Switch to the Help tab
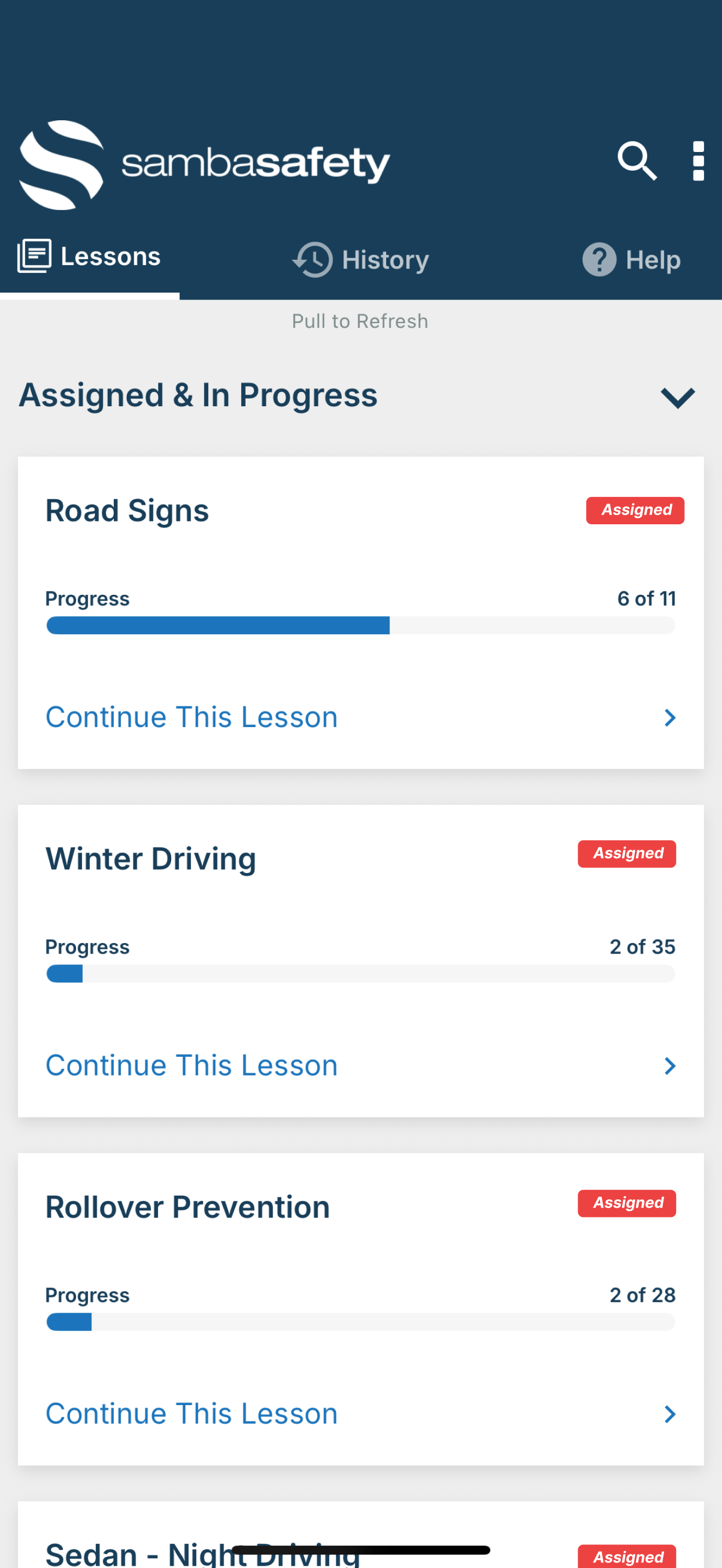The image size is (722, 1568). [631, 260]
